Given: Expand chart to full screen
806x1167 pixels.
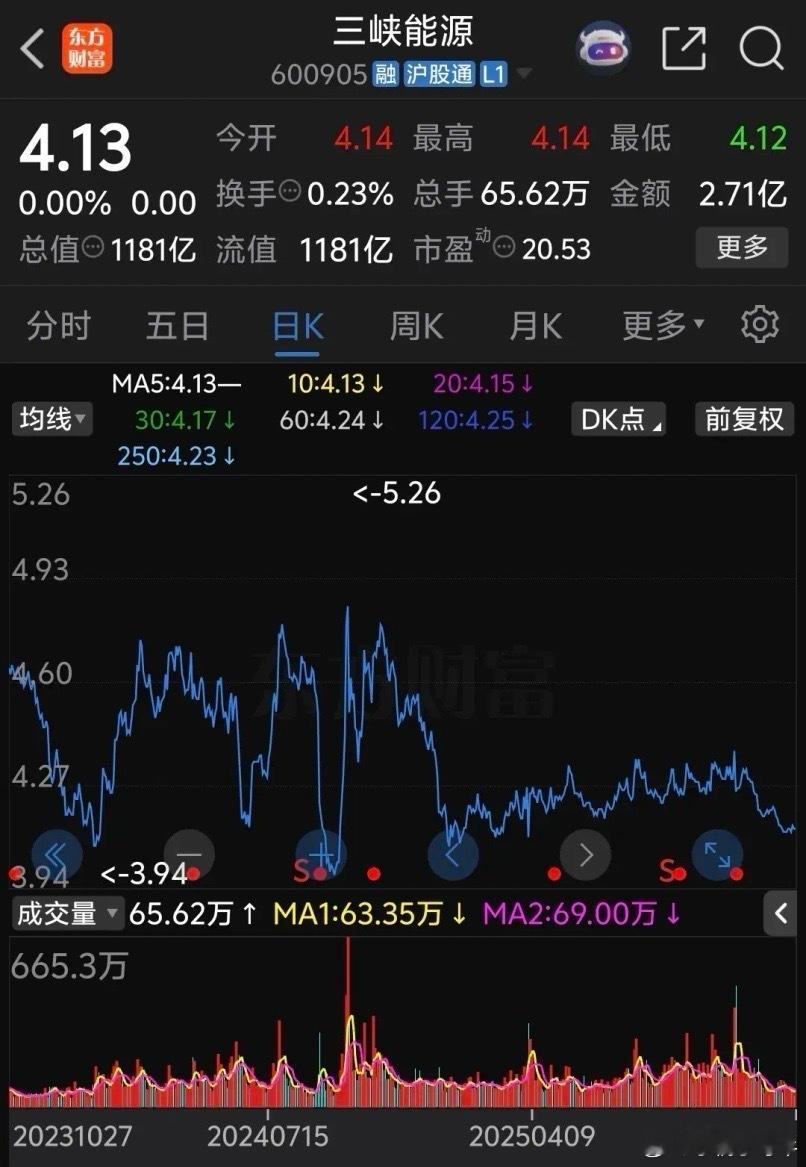Looking at the screenshot, I should tap(717, 855).
